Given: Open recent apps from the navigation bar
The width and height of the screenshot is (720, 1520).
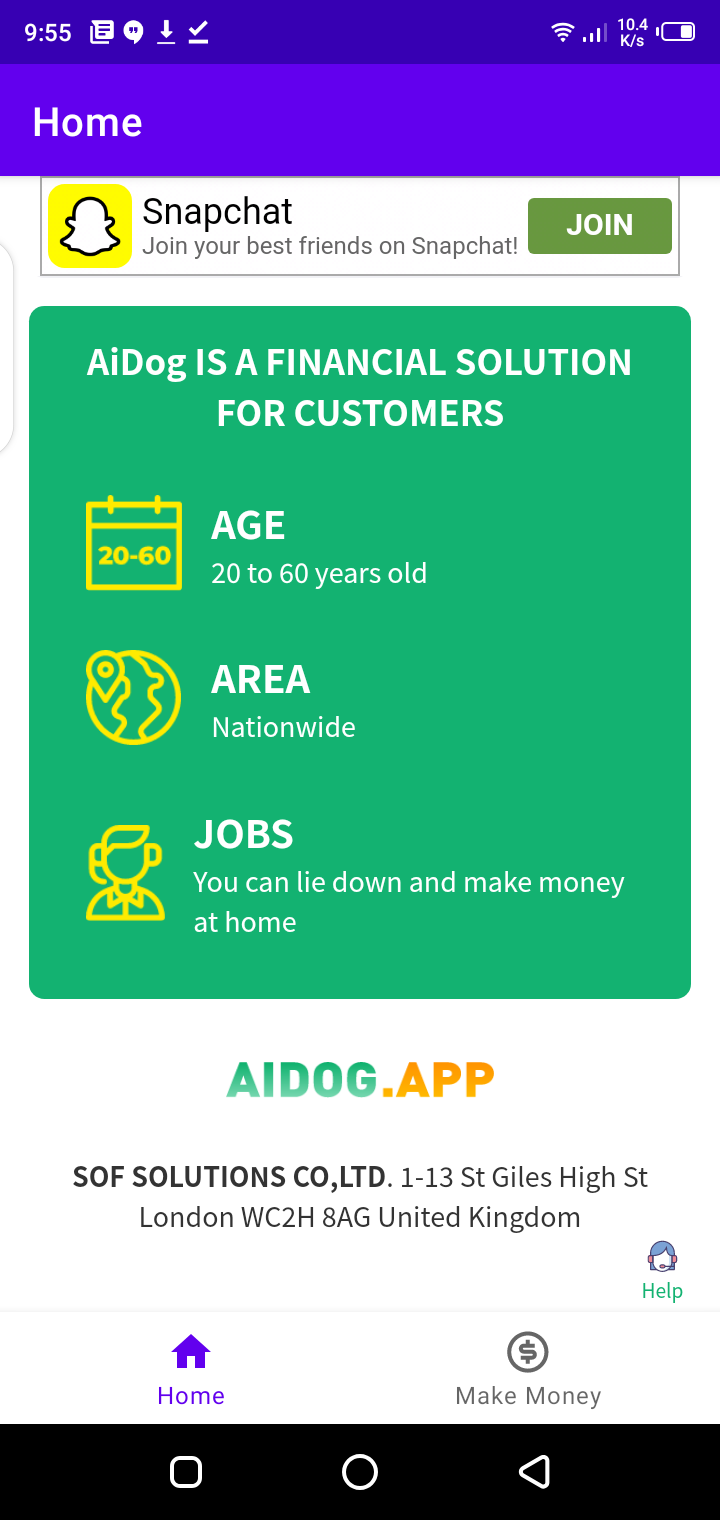Looking at the screenshot, I should 186,1471.
